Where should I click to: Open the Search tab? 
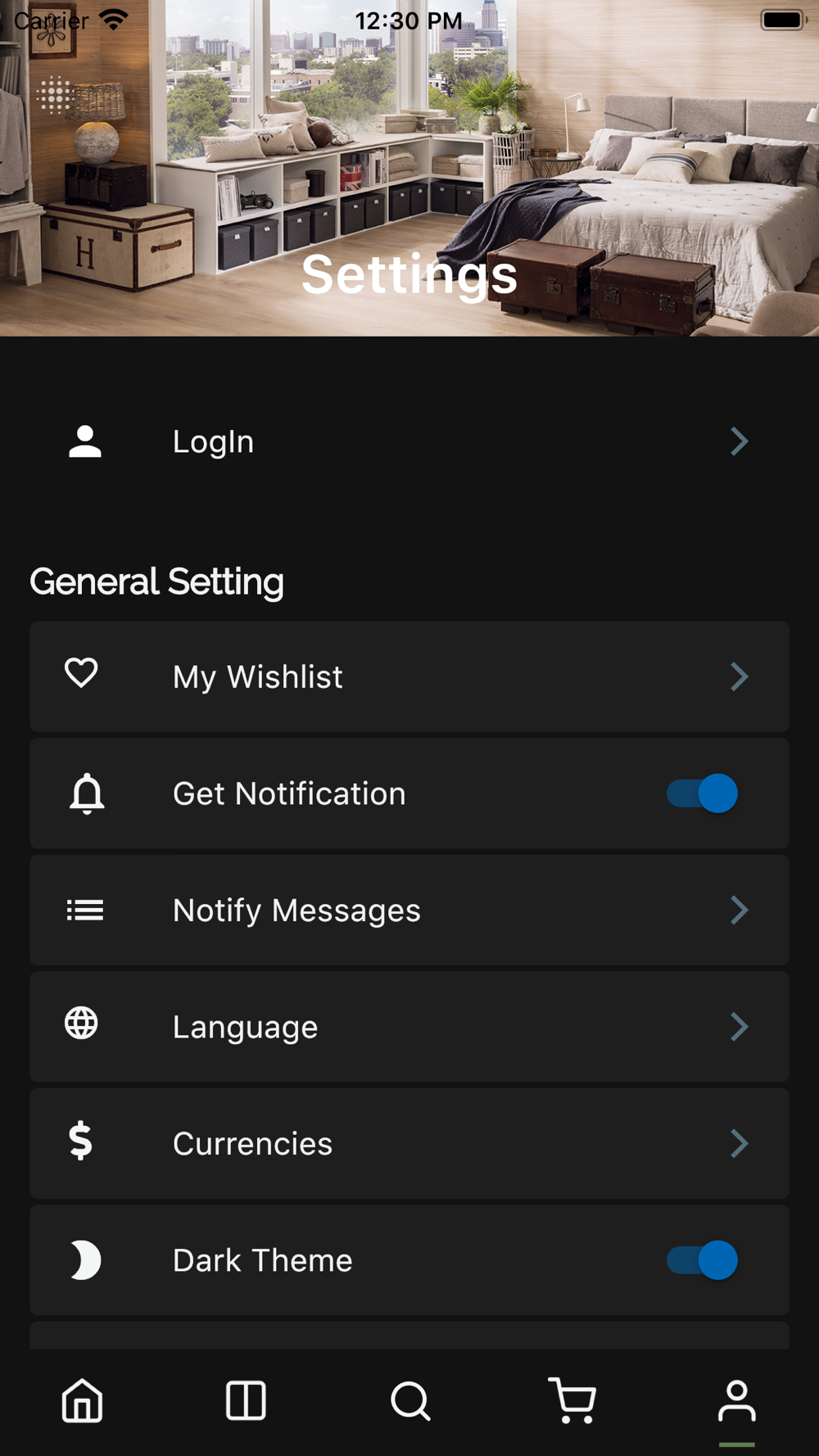point(409,1400)
